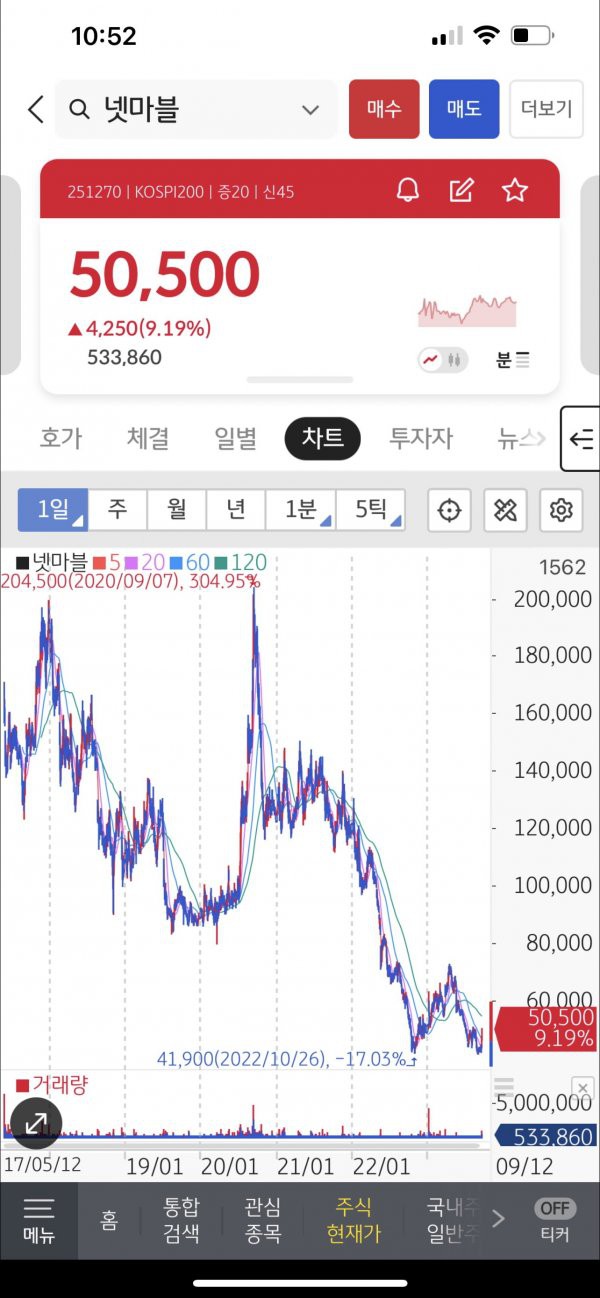
Task: Switch to the 체결 tab
Action: [x=148, y=438]
